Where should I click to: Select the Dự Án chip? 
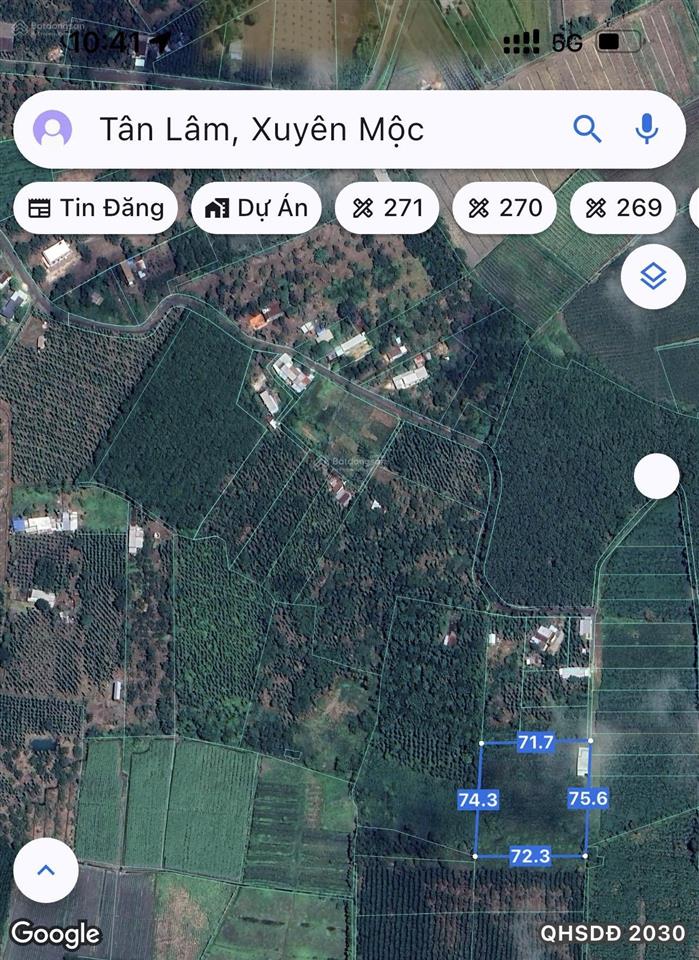point(256,208)
